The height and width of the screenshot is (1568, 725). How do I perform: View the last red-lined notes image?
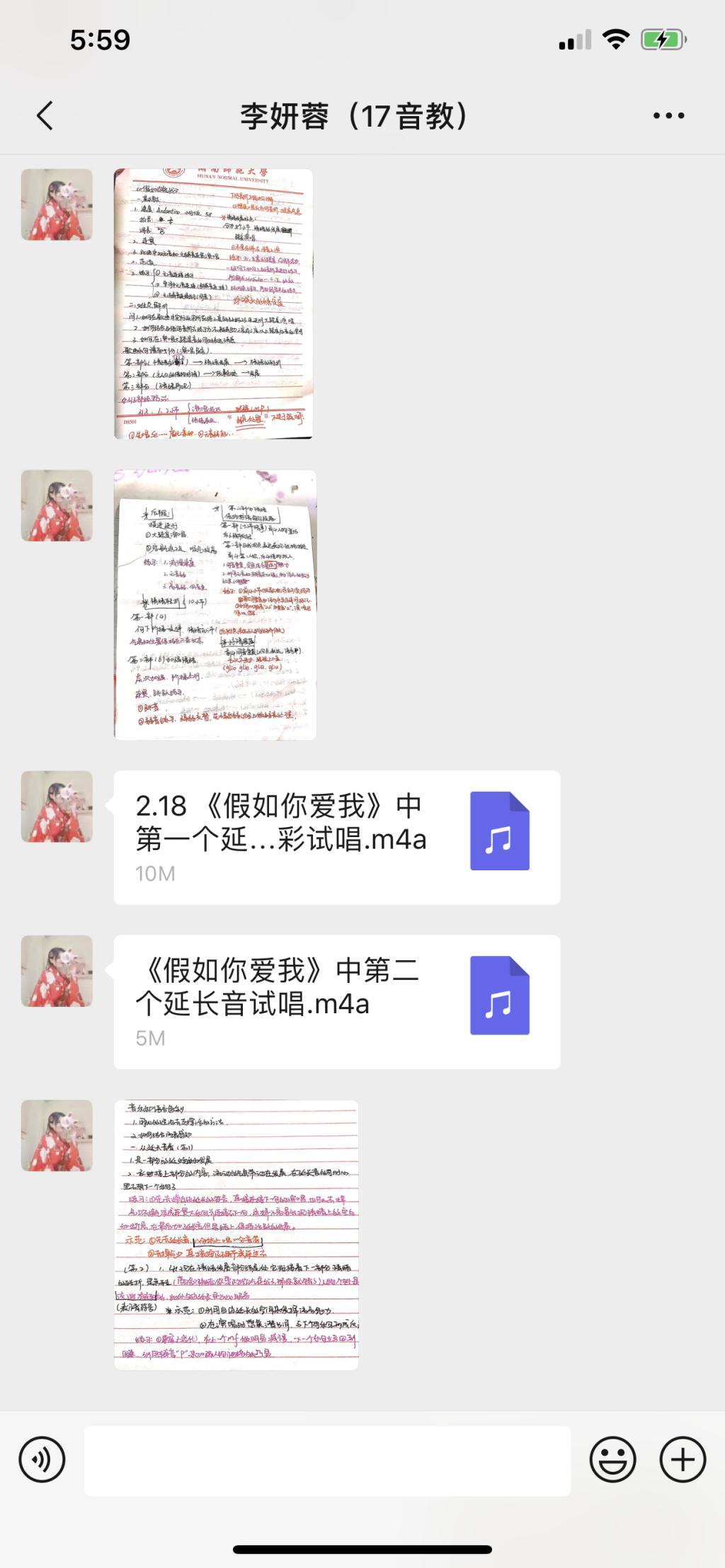pyautogui.click(x=236, y=1235)
